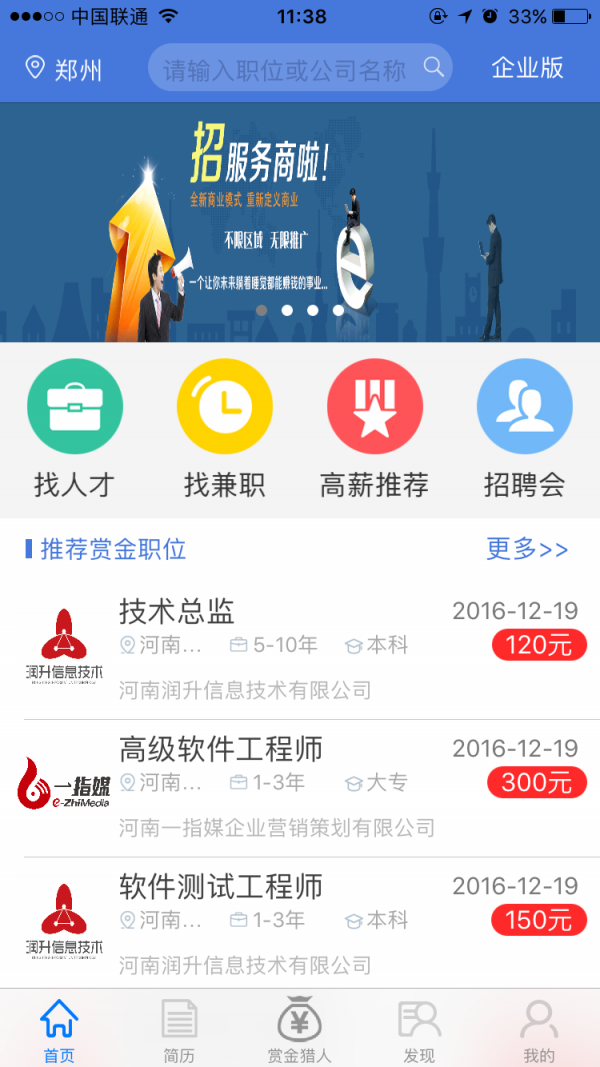600x1067 pixels.
Task: Switch to 企业版 enterprise version
Action: pyautogui.click(x=527, y=68)
